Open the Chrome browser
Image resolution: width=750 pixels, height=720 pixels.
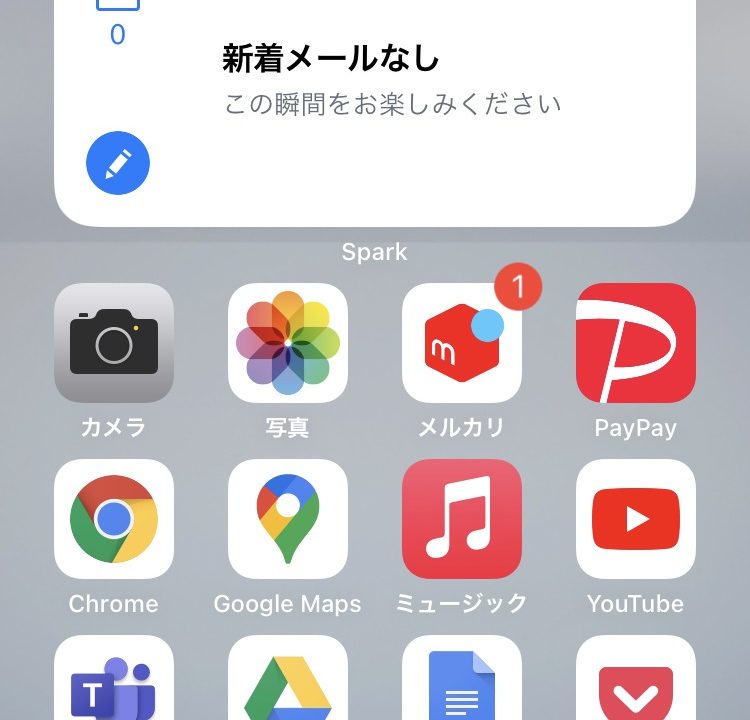[x=114, y=519]
